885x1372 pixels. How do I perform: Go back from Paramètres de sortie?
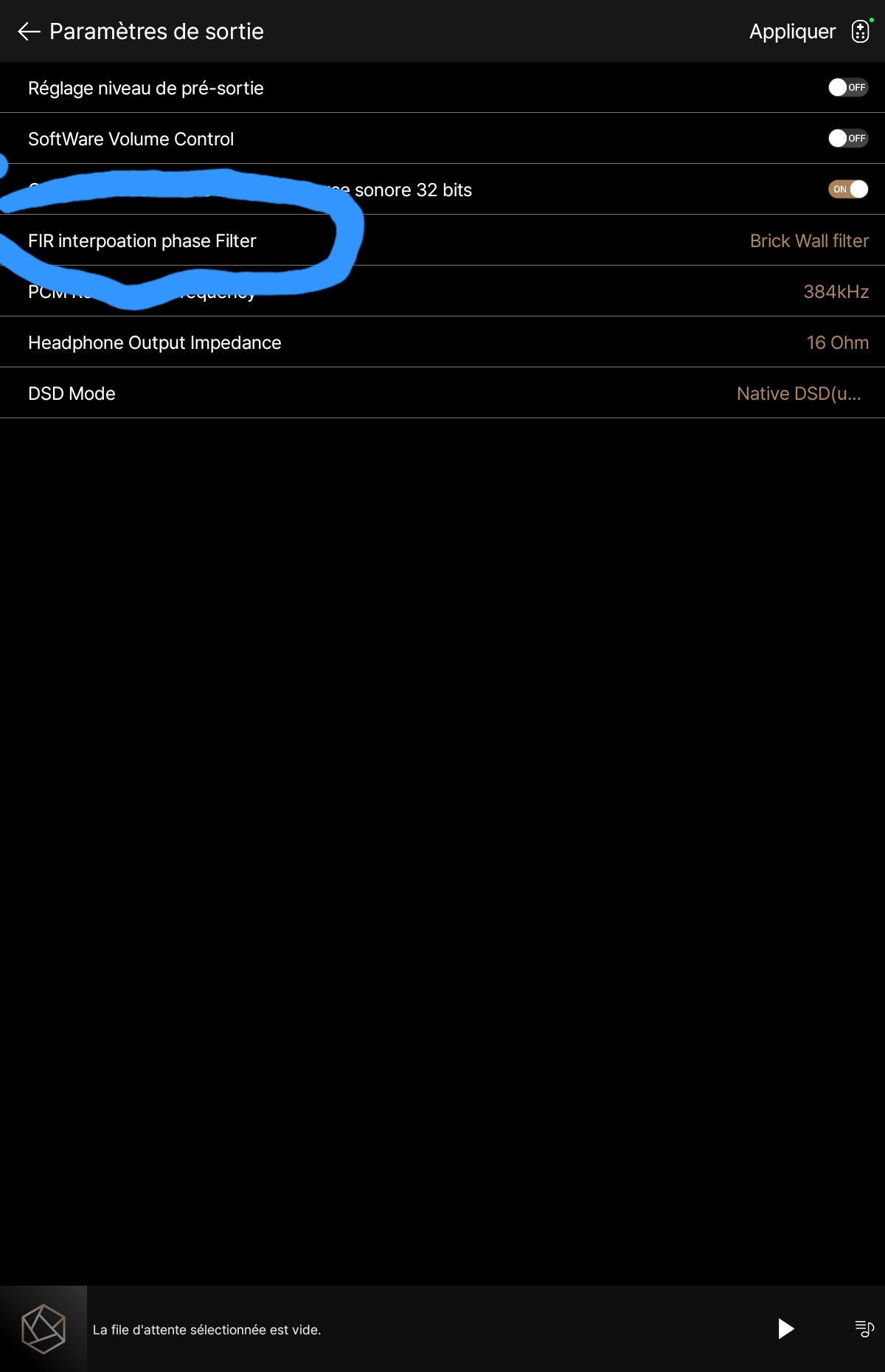pos(28,32)
